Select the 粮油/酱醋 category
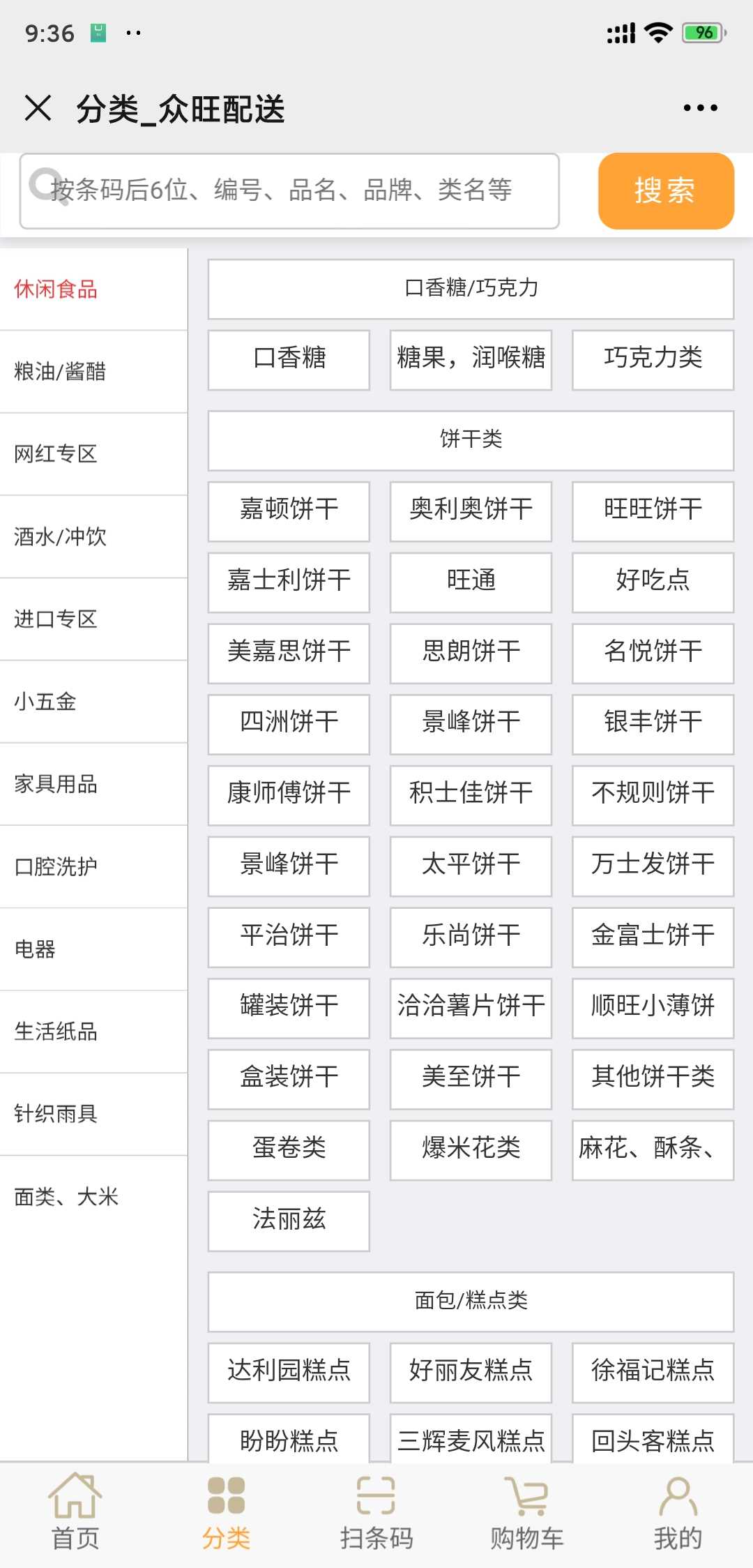 [x=93, y=371]
